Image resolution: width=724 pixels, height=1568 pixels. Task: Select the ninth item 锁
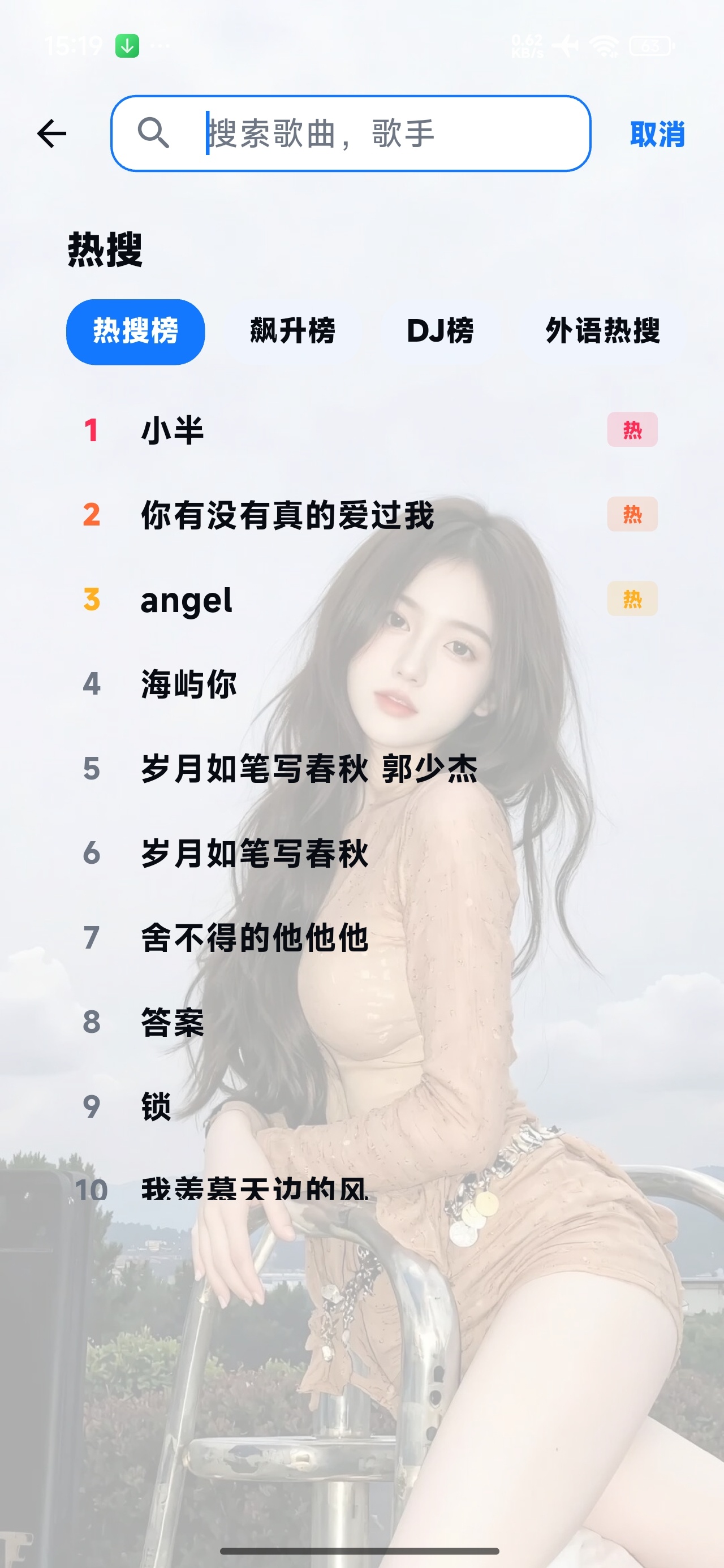pyautogui.click(x=361, y=1107)
